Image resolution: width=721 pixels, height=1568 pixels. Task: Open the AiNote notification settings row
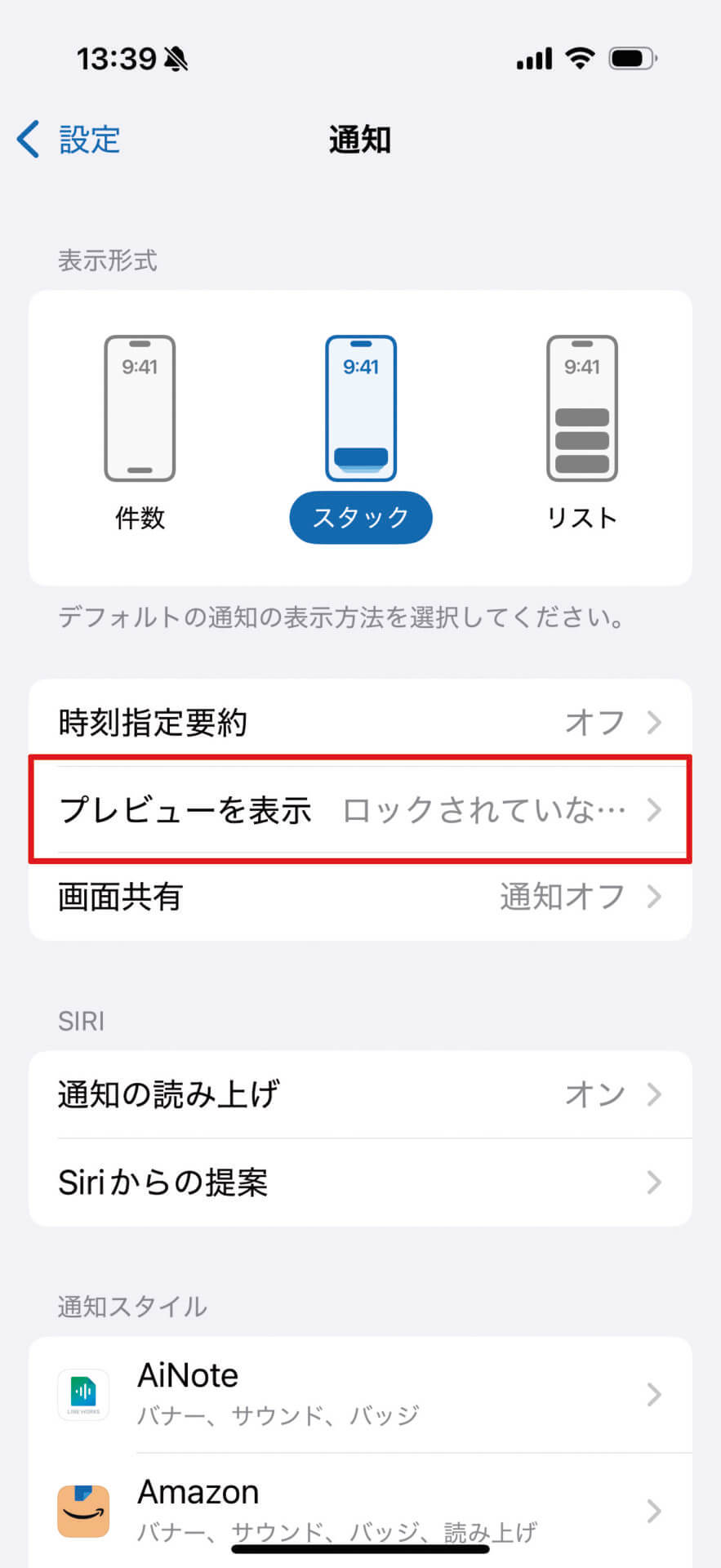pyautogui.click(x=360, y=1394)
